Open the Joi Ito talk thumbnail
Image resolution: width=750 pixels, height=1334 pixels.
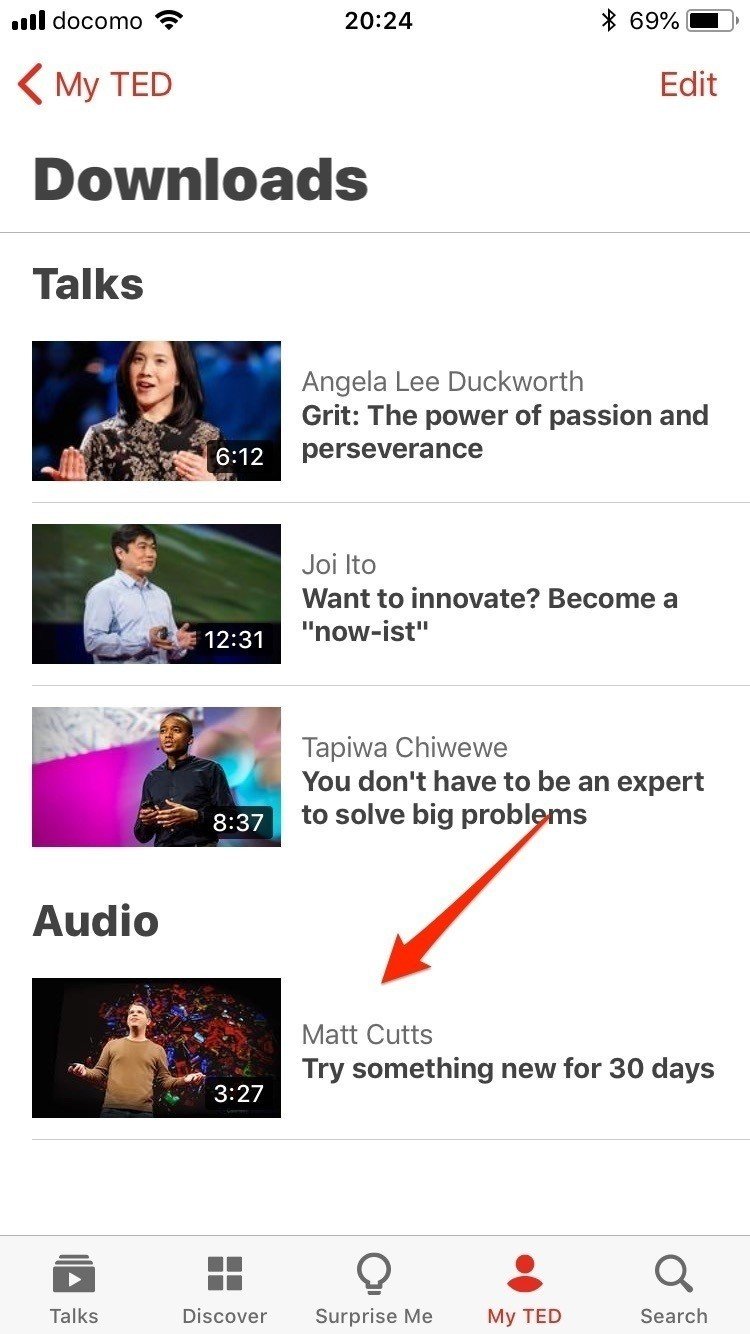point(156,593)
